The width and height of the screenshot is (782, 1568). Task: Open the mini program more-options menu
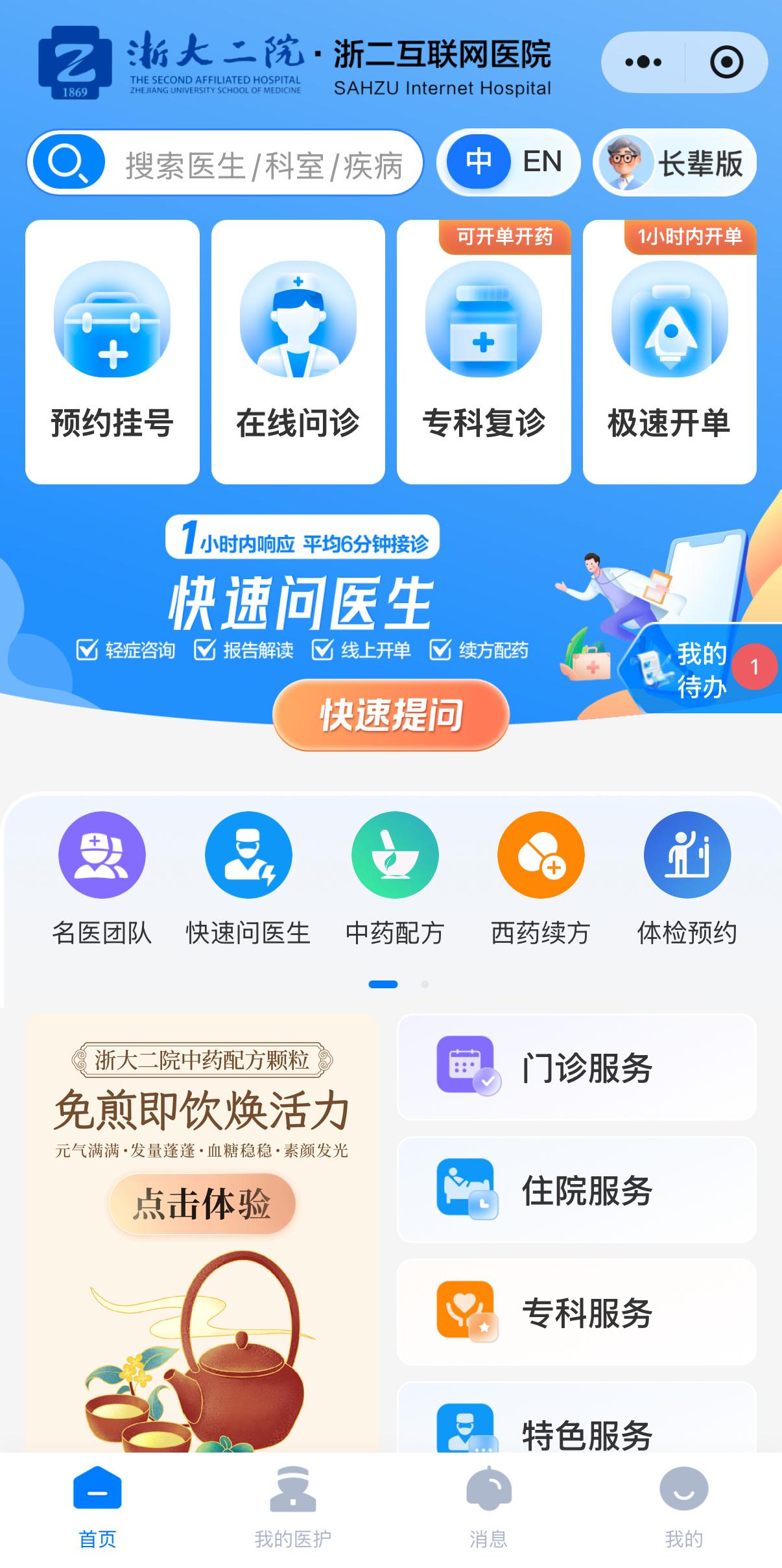point(643,62)
